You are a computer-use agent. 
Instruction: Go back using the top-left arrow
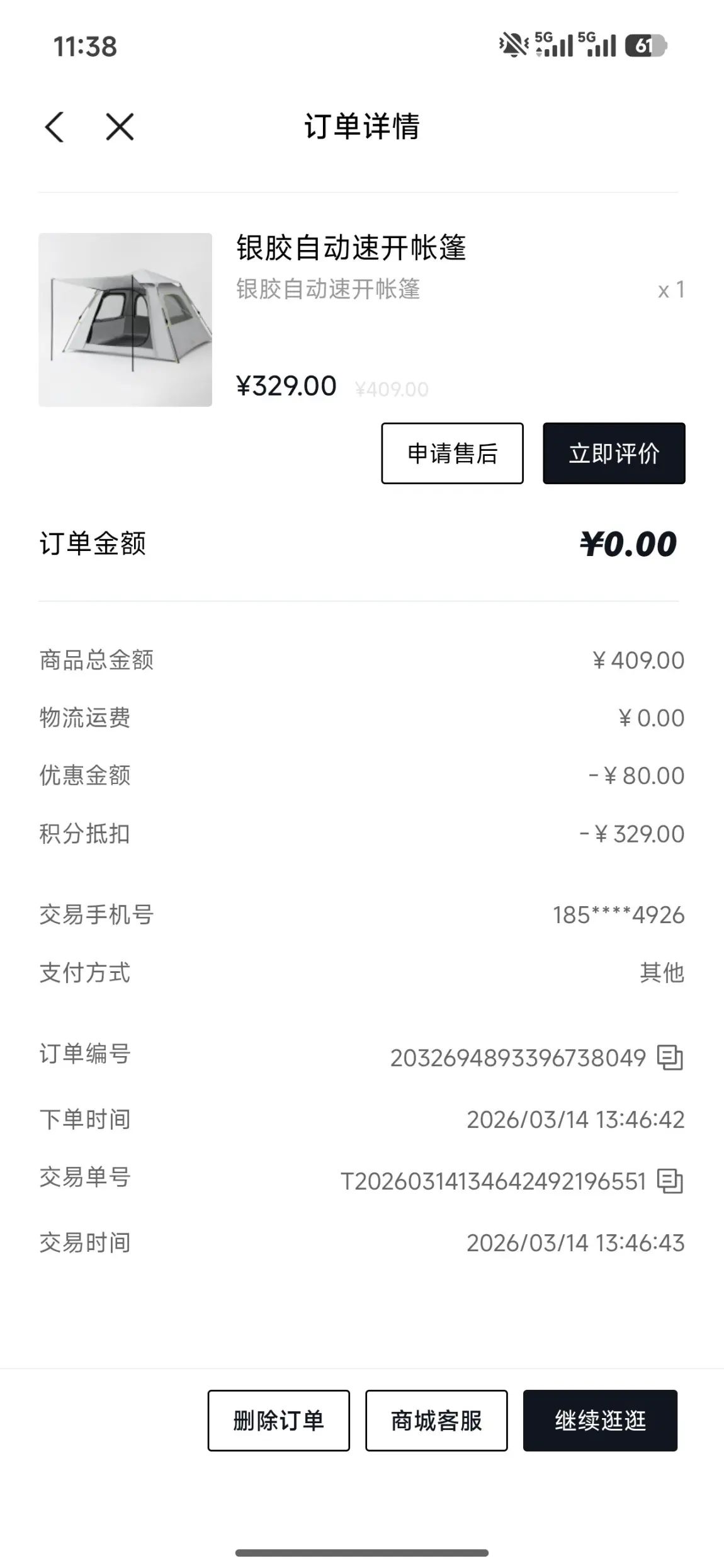55,127
